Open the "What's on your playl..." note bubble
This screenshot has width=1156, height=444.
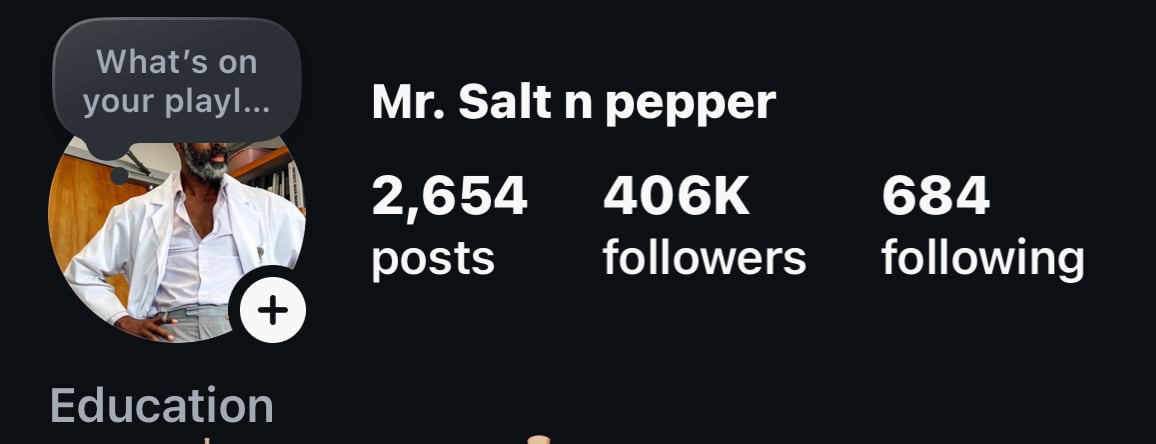(176, 82)
